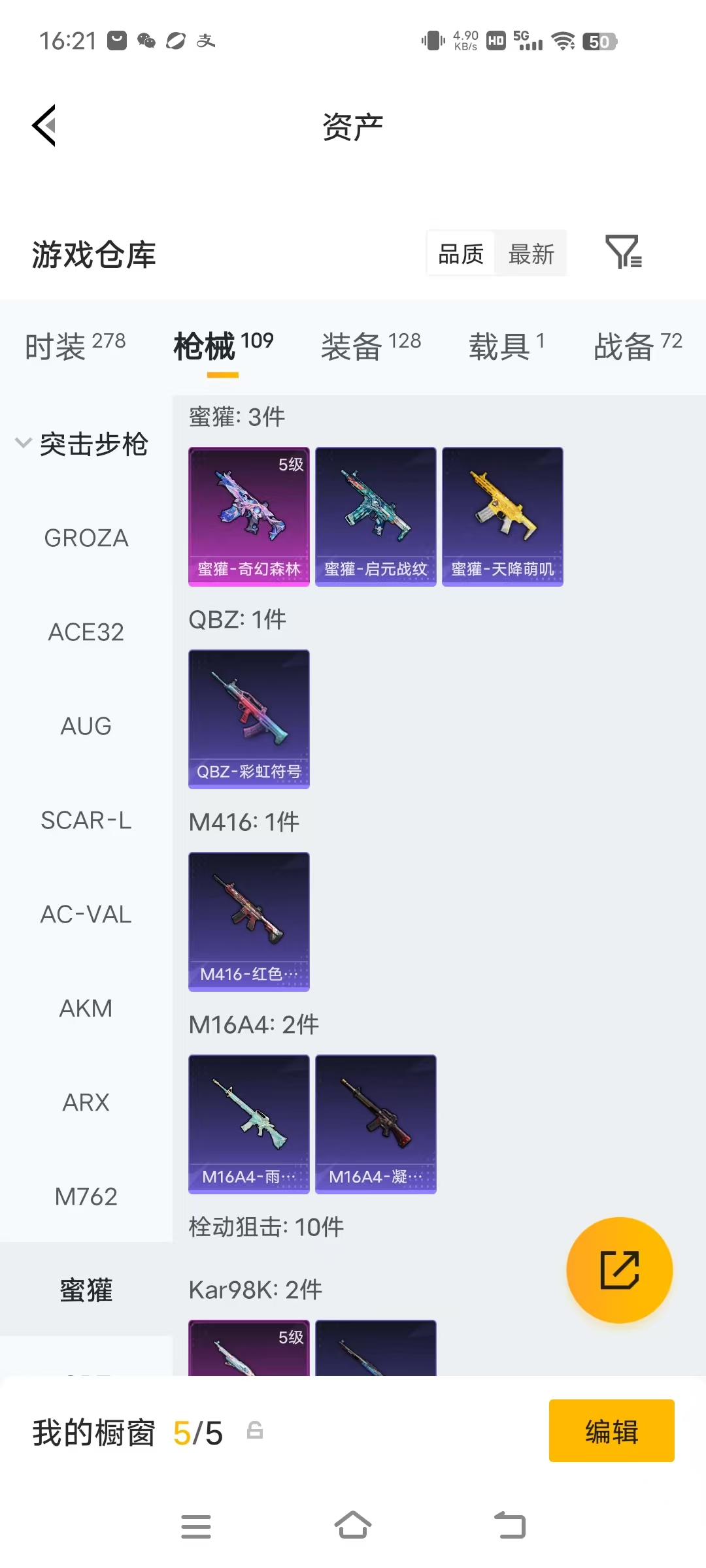Tap the orange share floating button
The image size is (706, 1568).
(x=619, y=1270)
